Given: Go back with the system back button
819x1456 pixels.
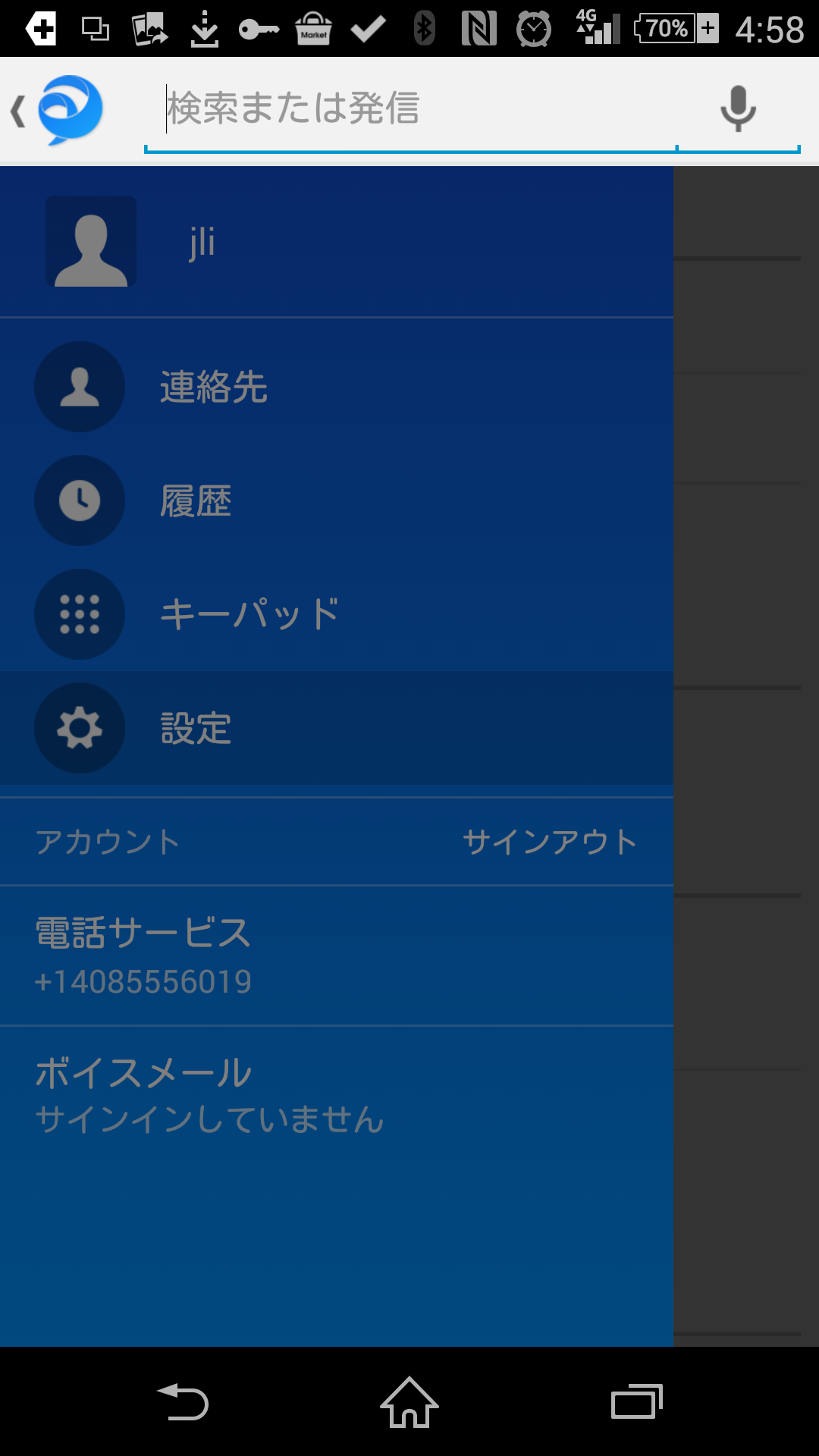Looking at the screenshot, I should (183, 1402).
